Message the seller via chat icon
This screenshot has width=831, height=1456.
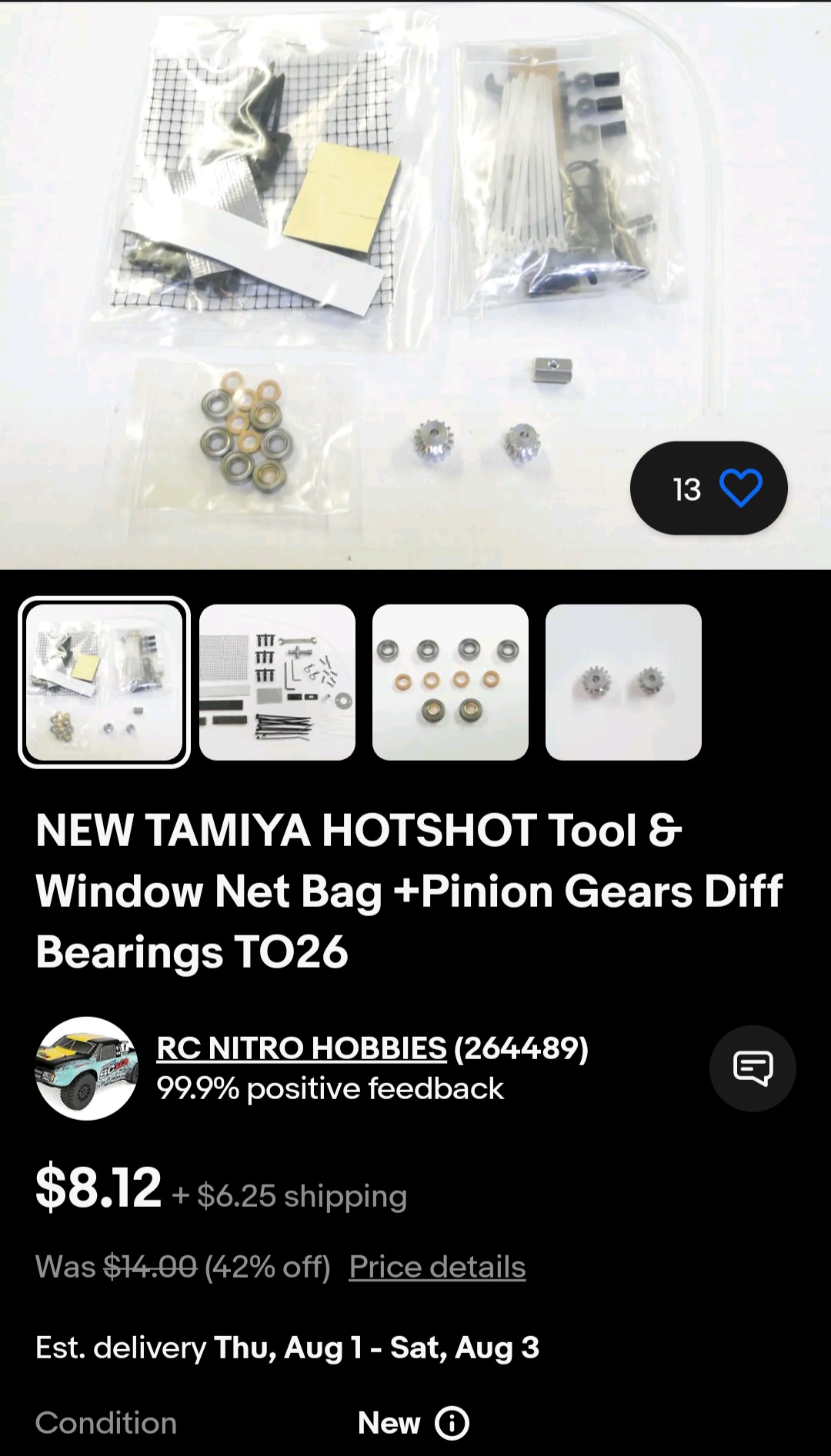753,1068
